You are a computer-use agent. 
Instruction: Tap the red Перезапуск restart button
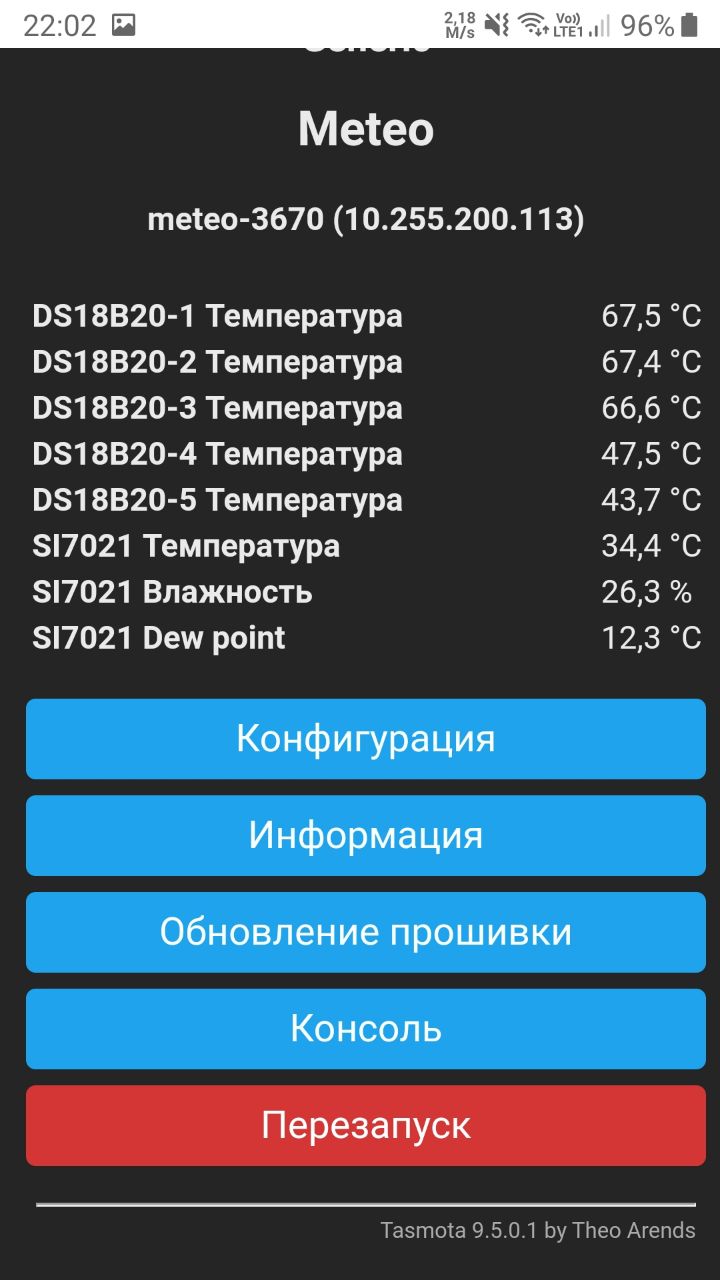click(365, 1126)
